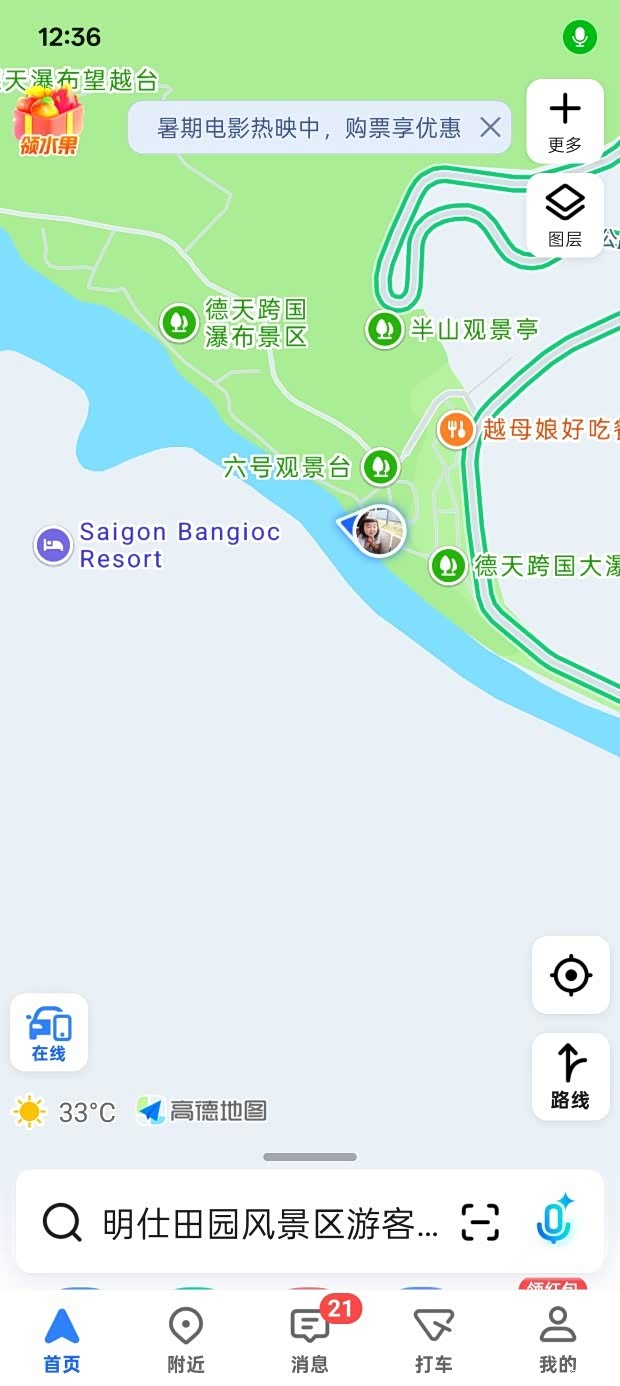Select the 德天跨国瀑布景区 map marker
The width and height of the screenshot is (620, 1386).
tap(180, 322)
